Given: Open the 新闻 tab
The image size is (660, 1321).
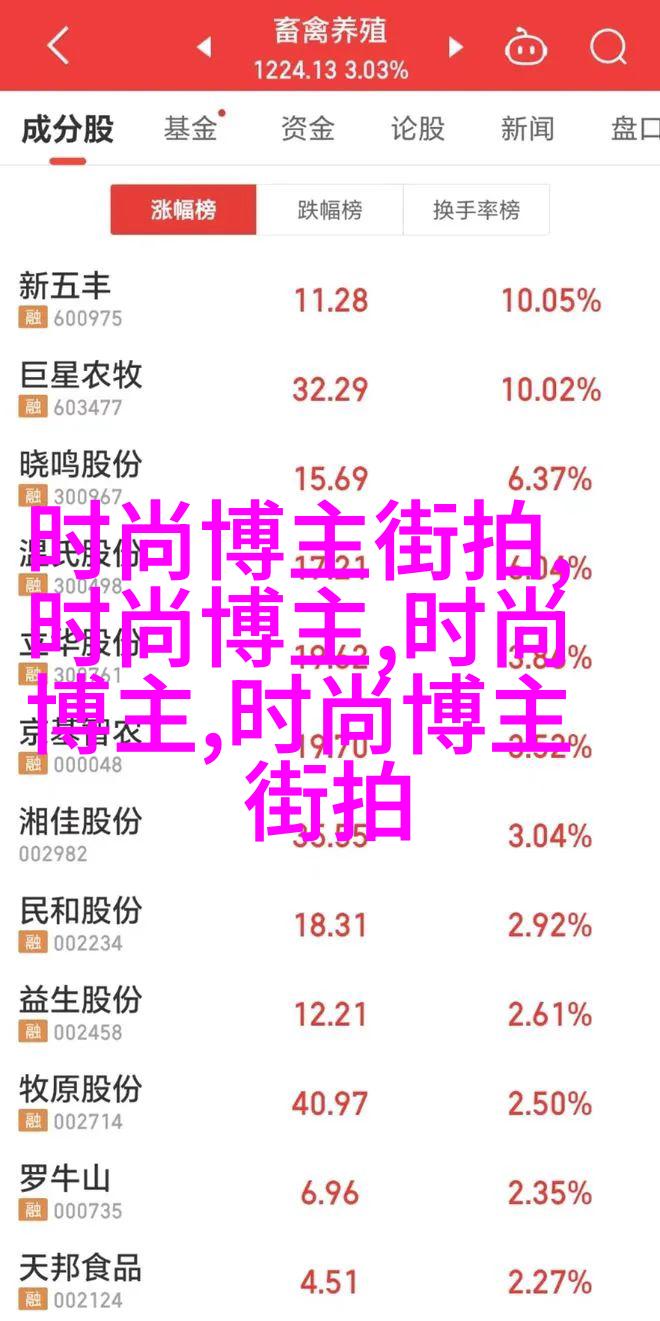Looking at the screenshot, I should [x=527, y=129].
